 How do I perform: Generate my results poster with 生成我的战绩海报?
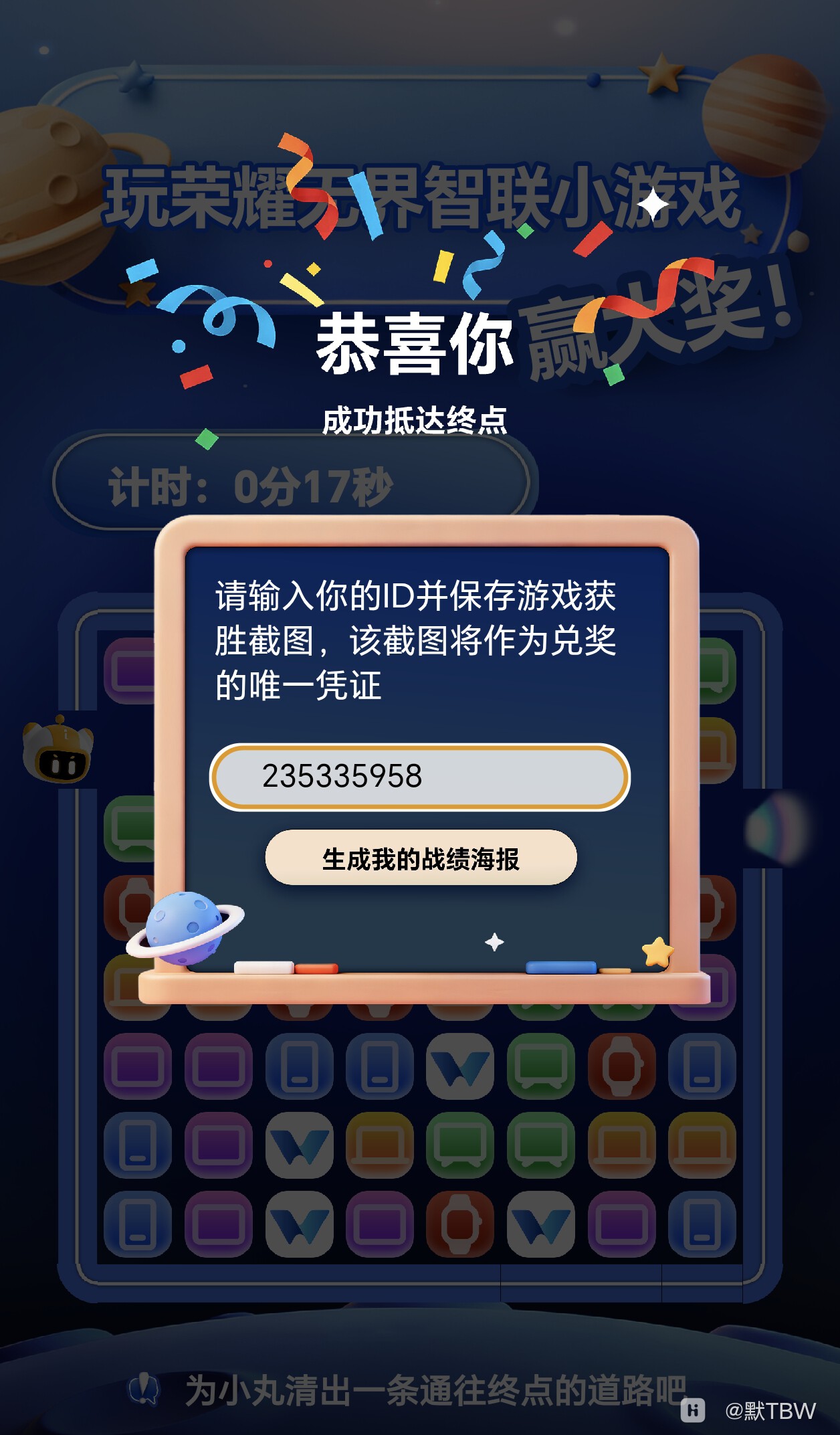[x=421, y=858]
